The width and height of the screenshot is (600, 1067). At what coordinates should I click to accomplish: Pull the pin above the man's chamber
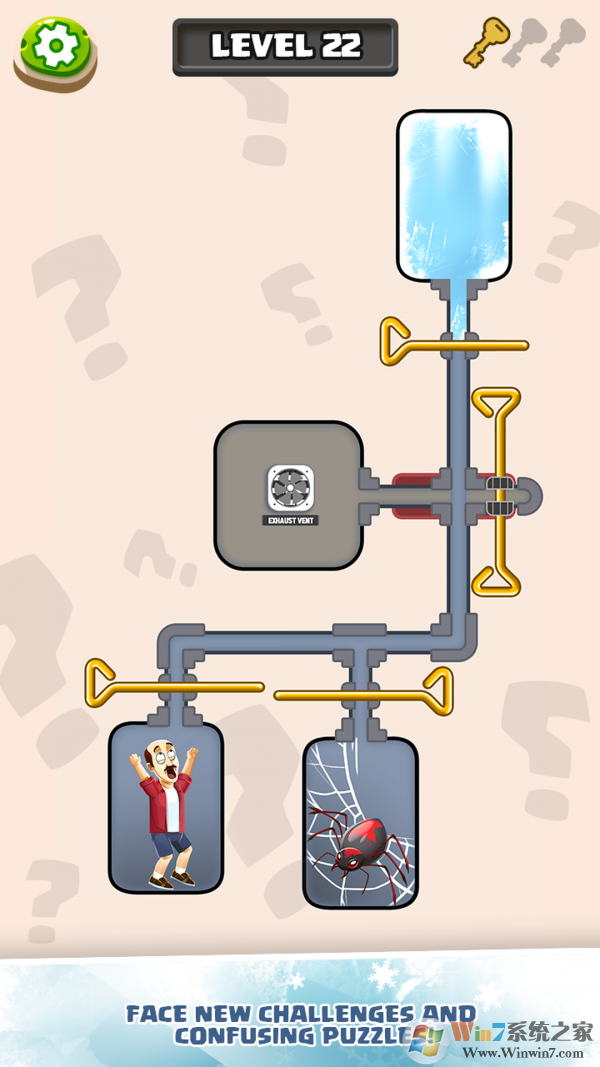point(105,682)
